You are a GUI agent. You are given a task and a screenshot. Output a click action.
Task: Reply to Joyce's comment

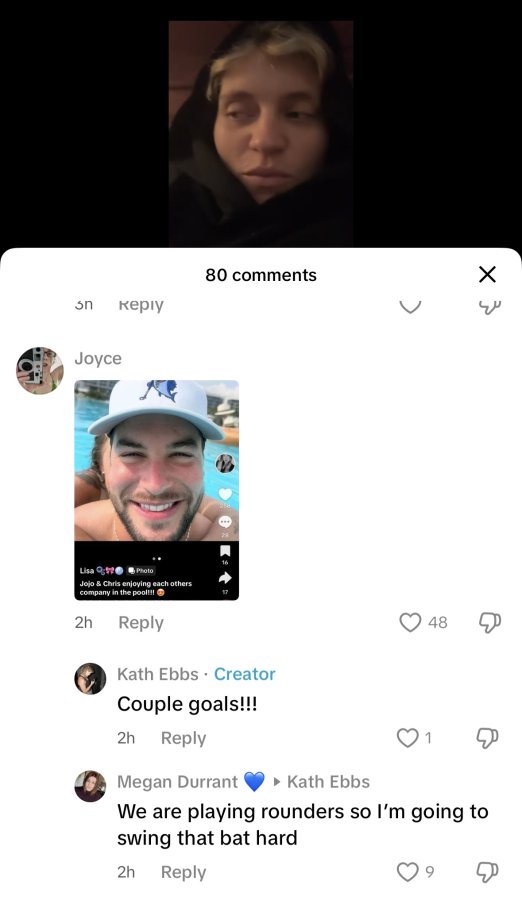141,622
